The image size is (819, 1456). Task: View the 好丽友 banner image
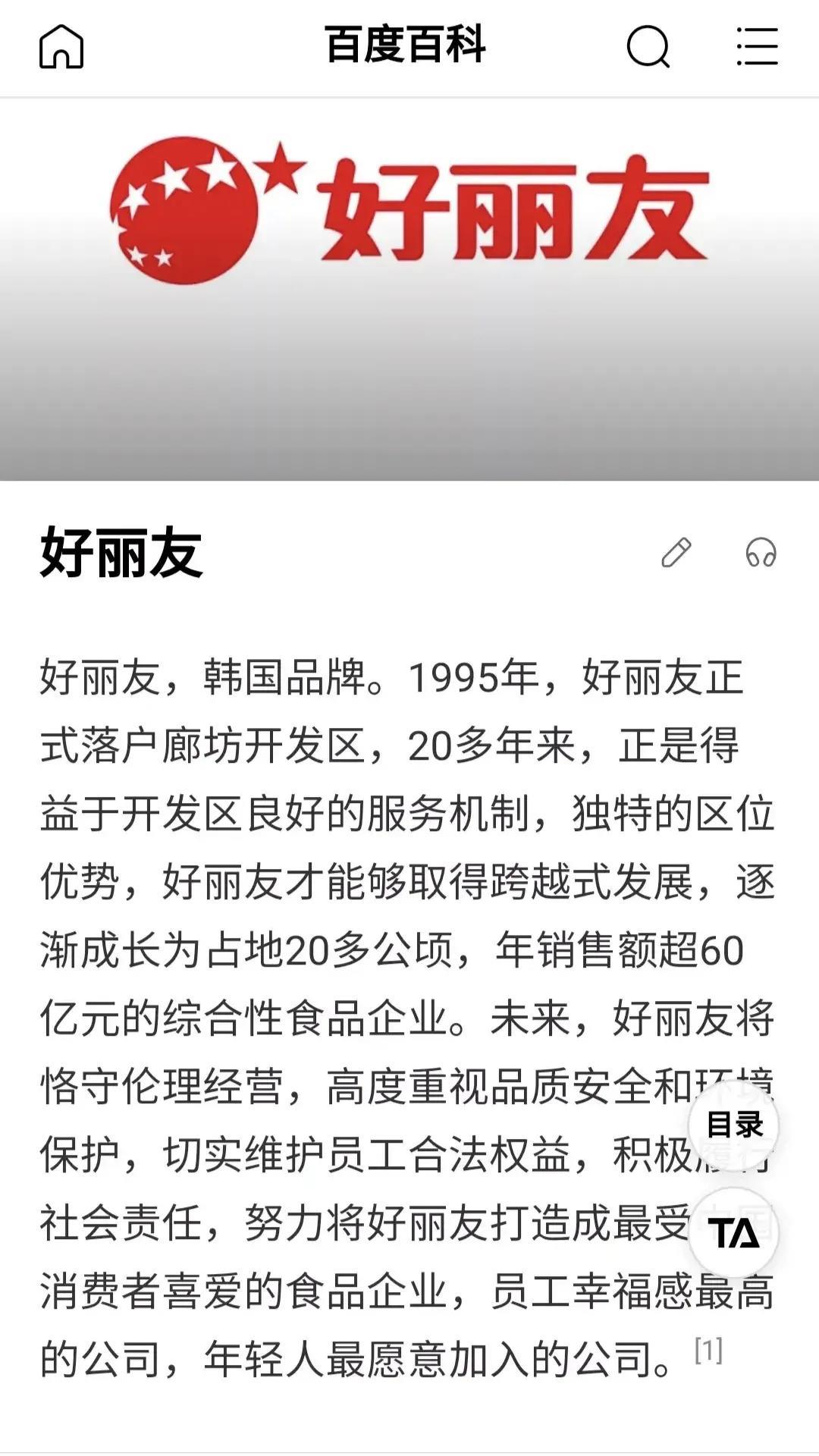click(409, 288)
